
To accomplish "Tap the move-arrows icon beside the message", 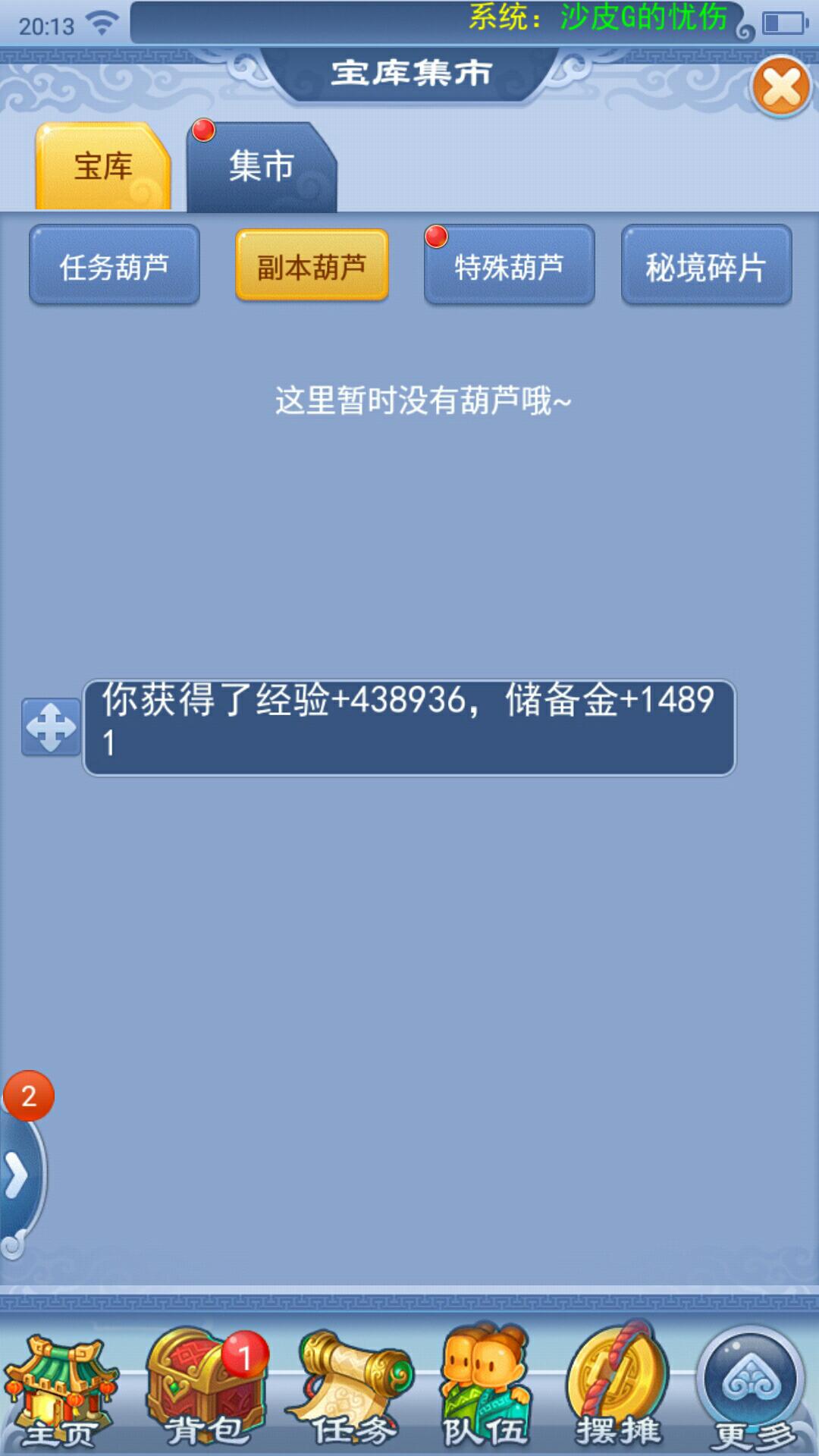I will tap(51, 727).
